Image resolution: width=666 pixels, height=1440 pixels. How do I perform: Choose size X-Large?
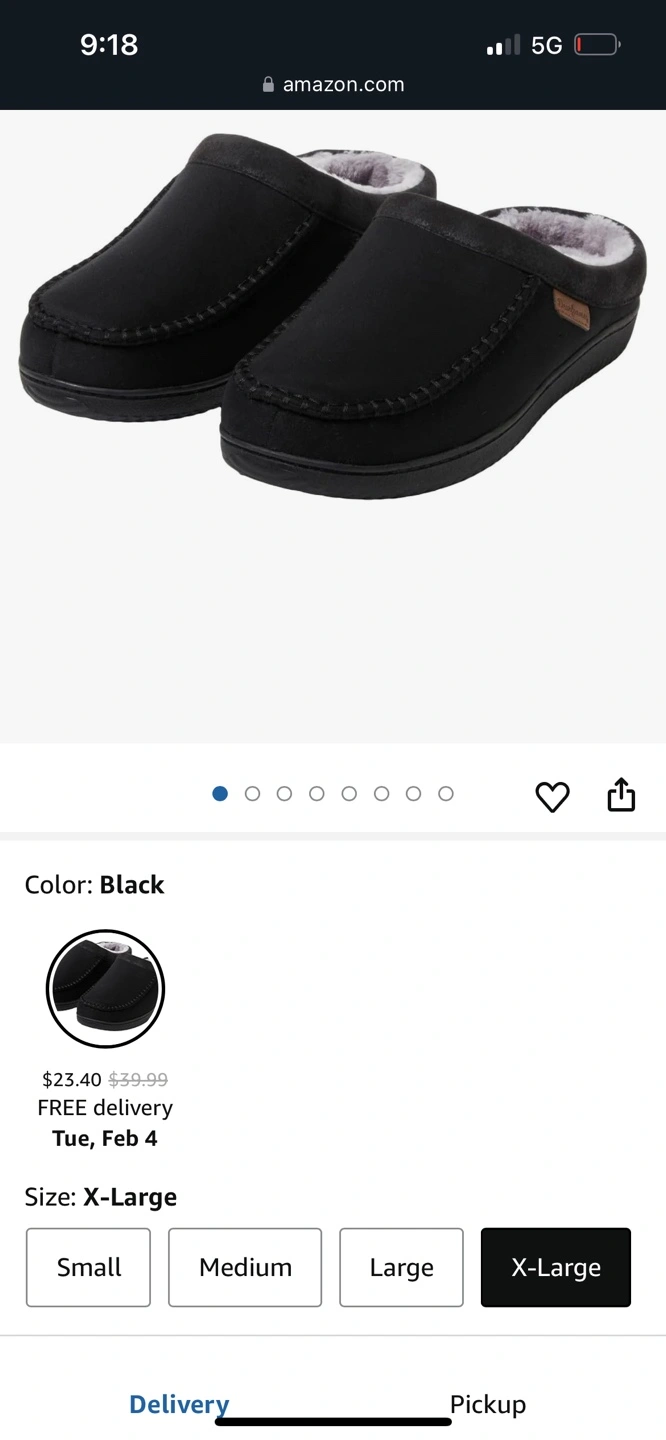pos(556,1267)
